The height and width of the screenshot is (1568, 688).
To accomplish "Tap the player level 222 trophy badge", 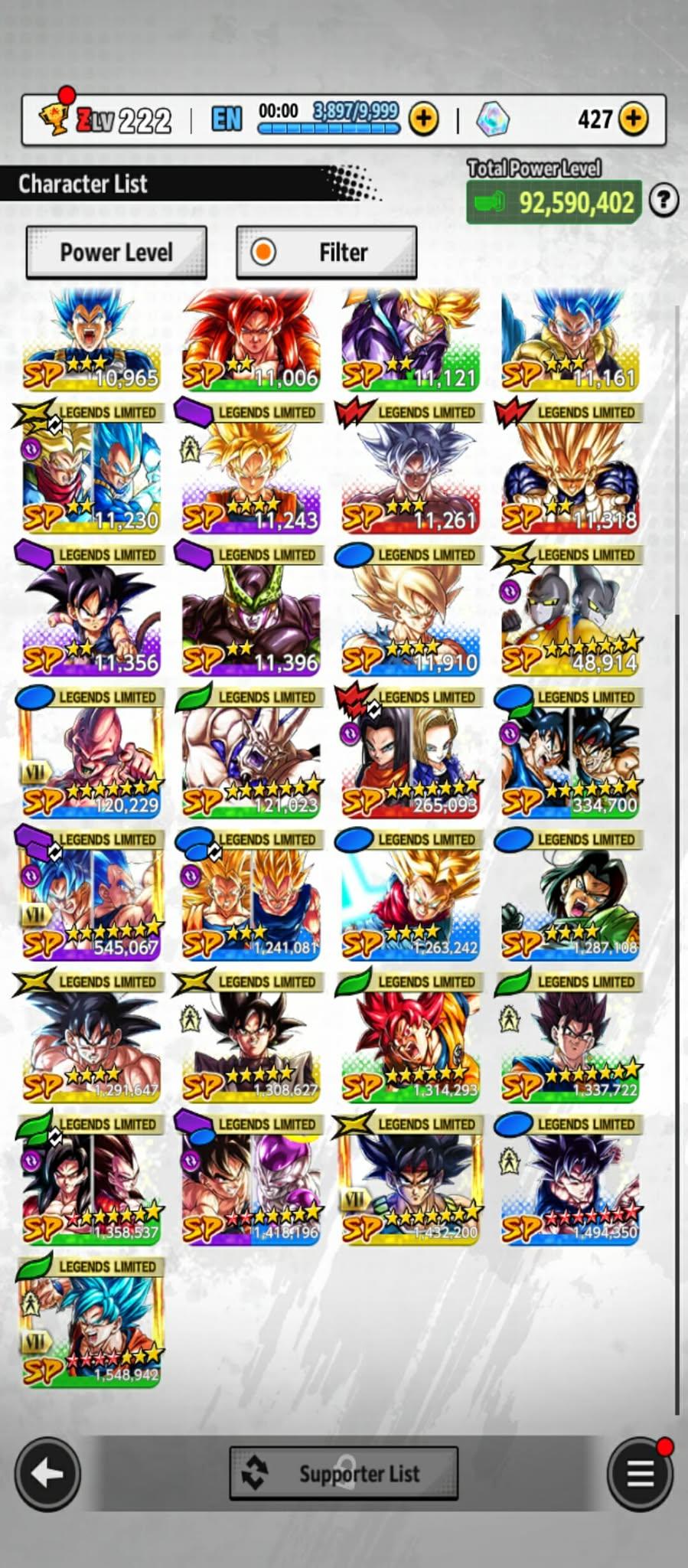I will (55, 119).
